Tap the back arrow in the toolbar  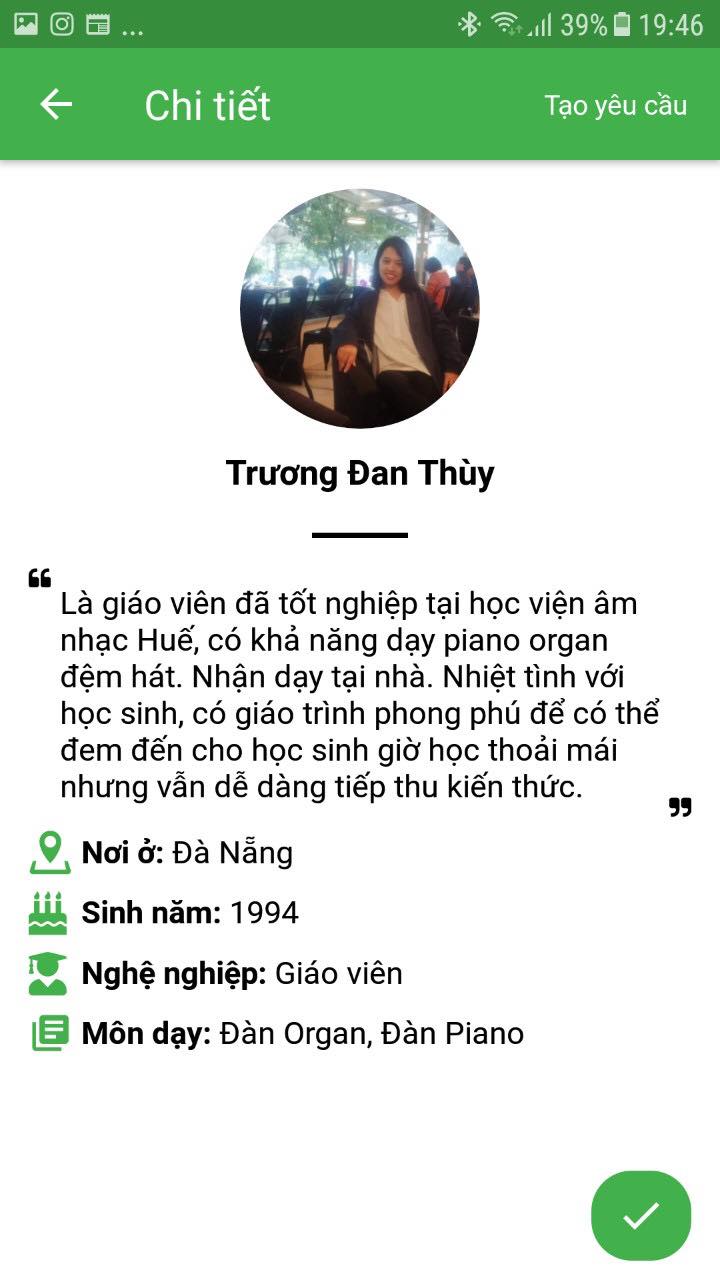pyautogui.click(x=56, y=104)
